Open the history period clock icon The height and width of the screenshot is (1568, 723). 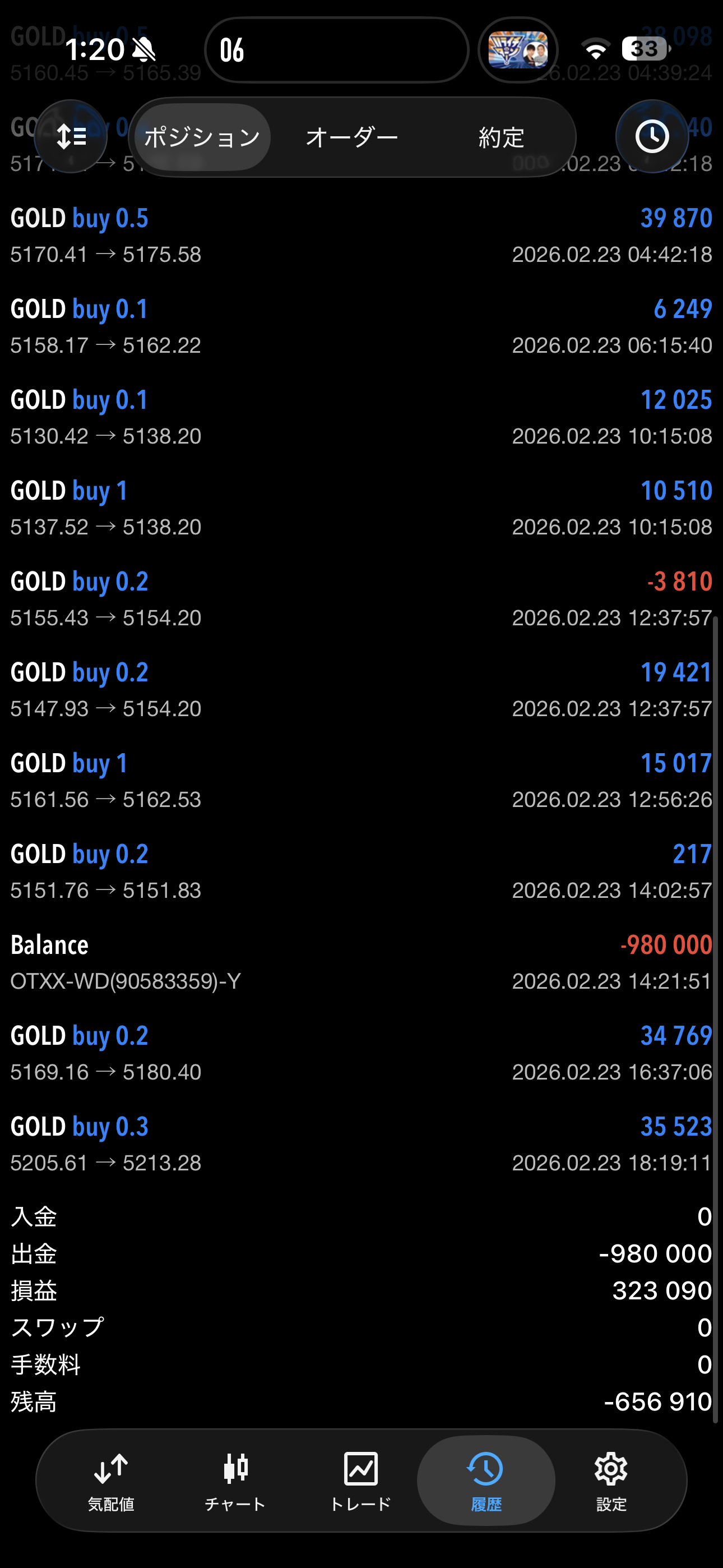652,136
